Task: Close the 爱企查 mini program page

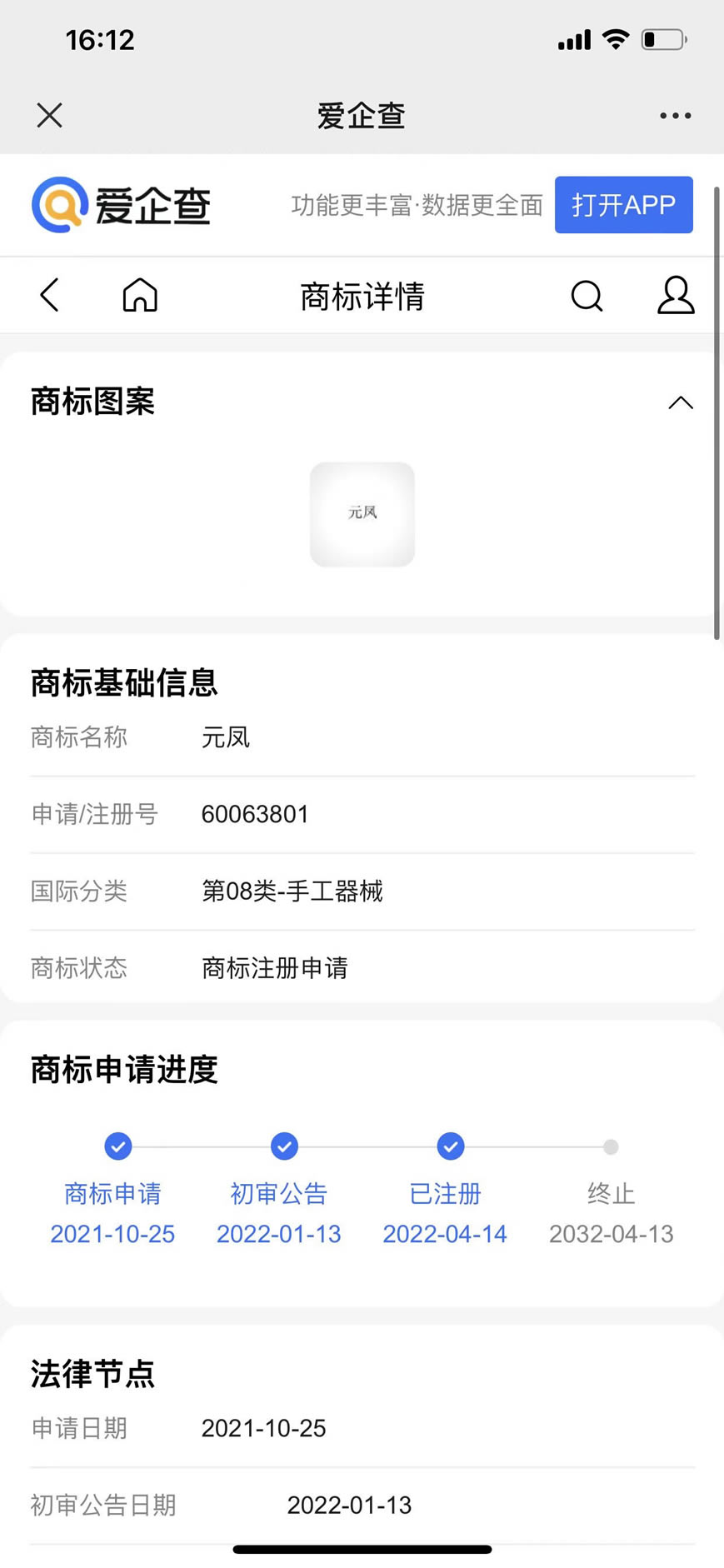Action: pos(50,115)
